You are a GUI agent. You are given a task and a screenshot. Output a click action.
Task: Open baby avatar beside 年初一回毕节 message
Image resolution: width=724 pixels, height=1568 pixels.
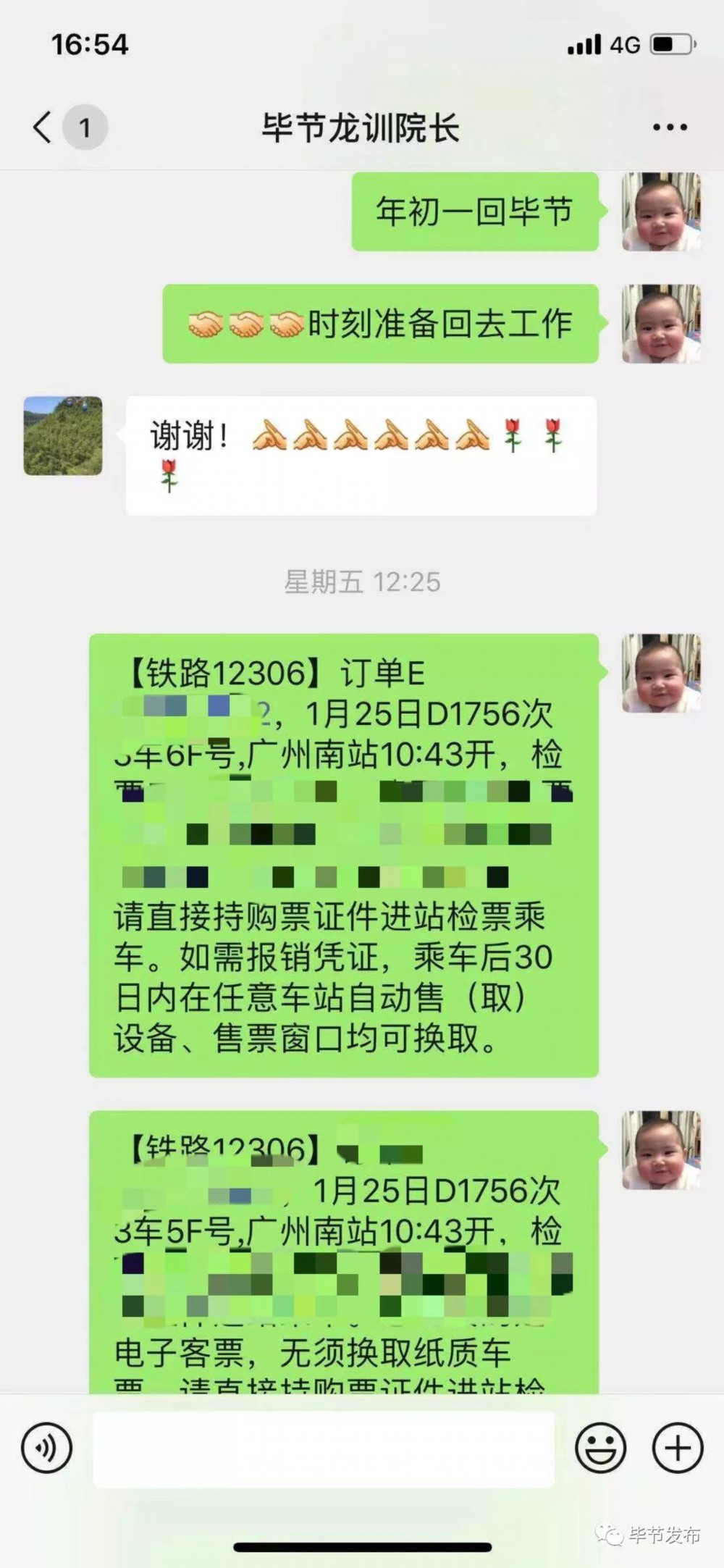pos(661,212)
